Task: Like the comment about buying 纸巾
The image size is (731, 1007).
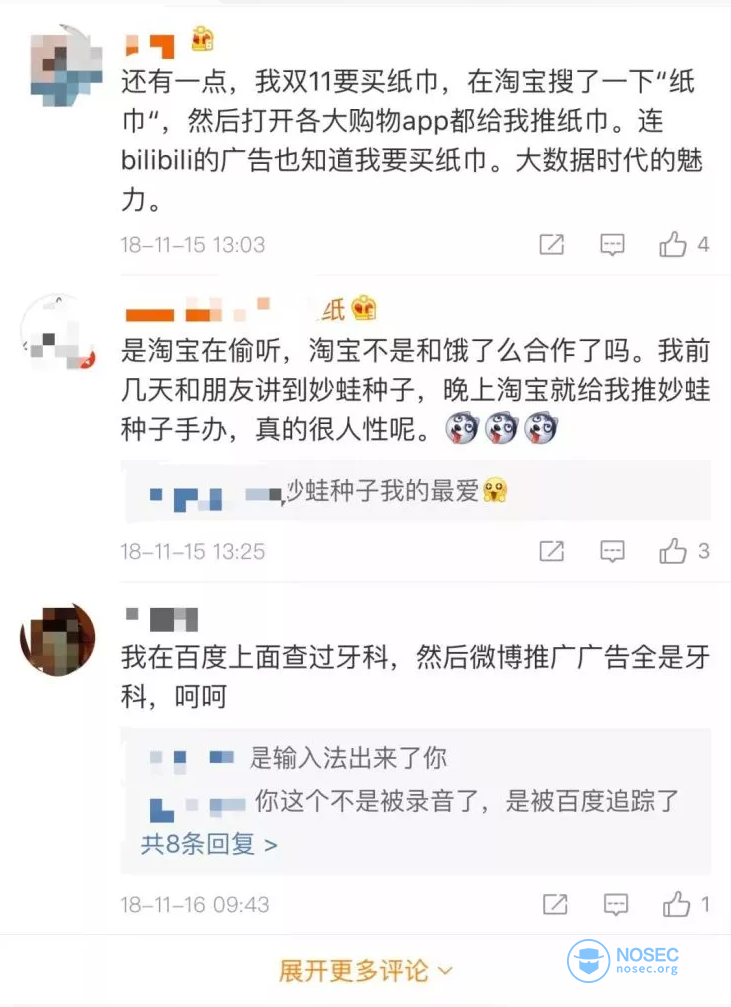Action: tap(674, 244)
